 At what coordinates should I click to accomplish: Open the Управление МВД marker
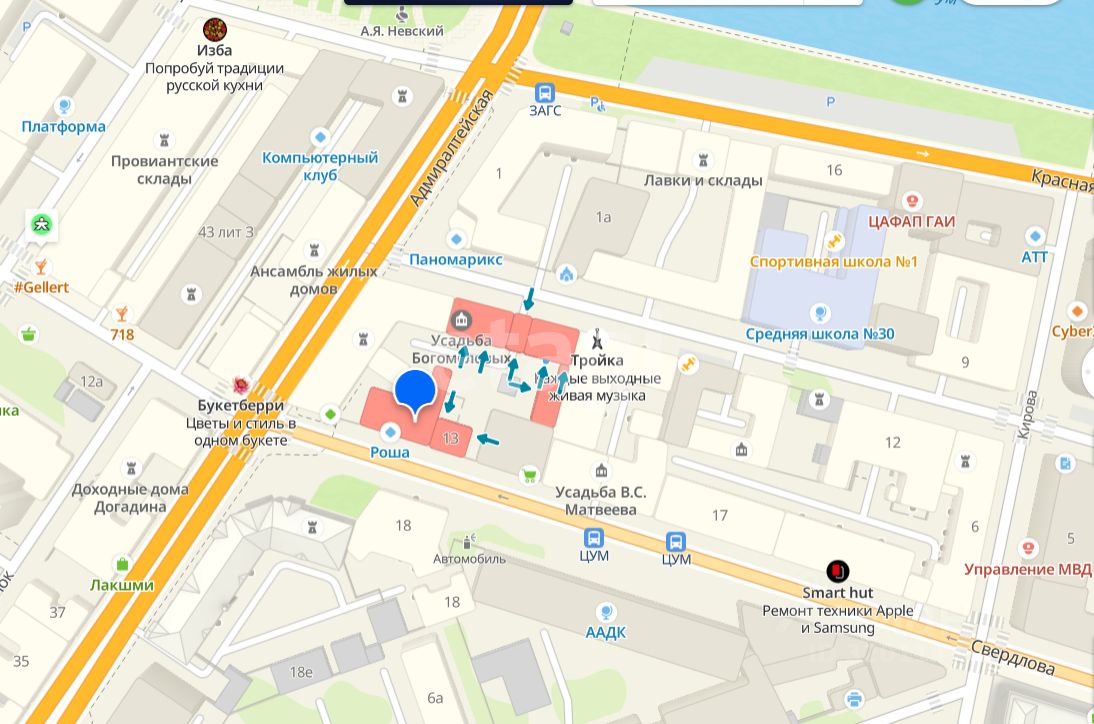tap(1026, 548)
